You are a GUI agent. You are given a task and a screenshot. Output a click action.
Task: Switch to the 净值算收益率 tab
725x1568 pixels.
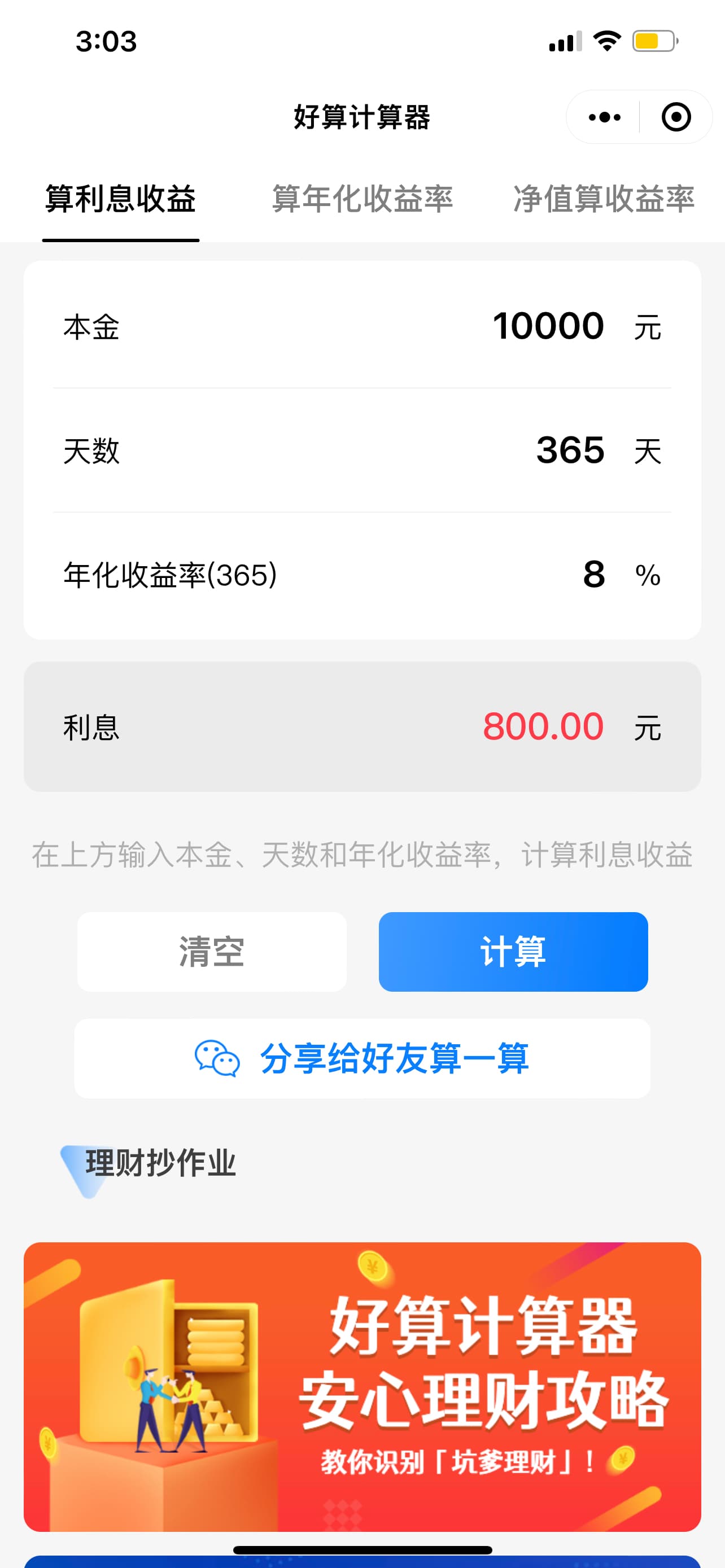click(x=603, y=199)
